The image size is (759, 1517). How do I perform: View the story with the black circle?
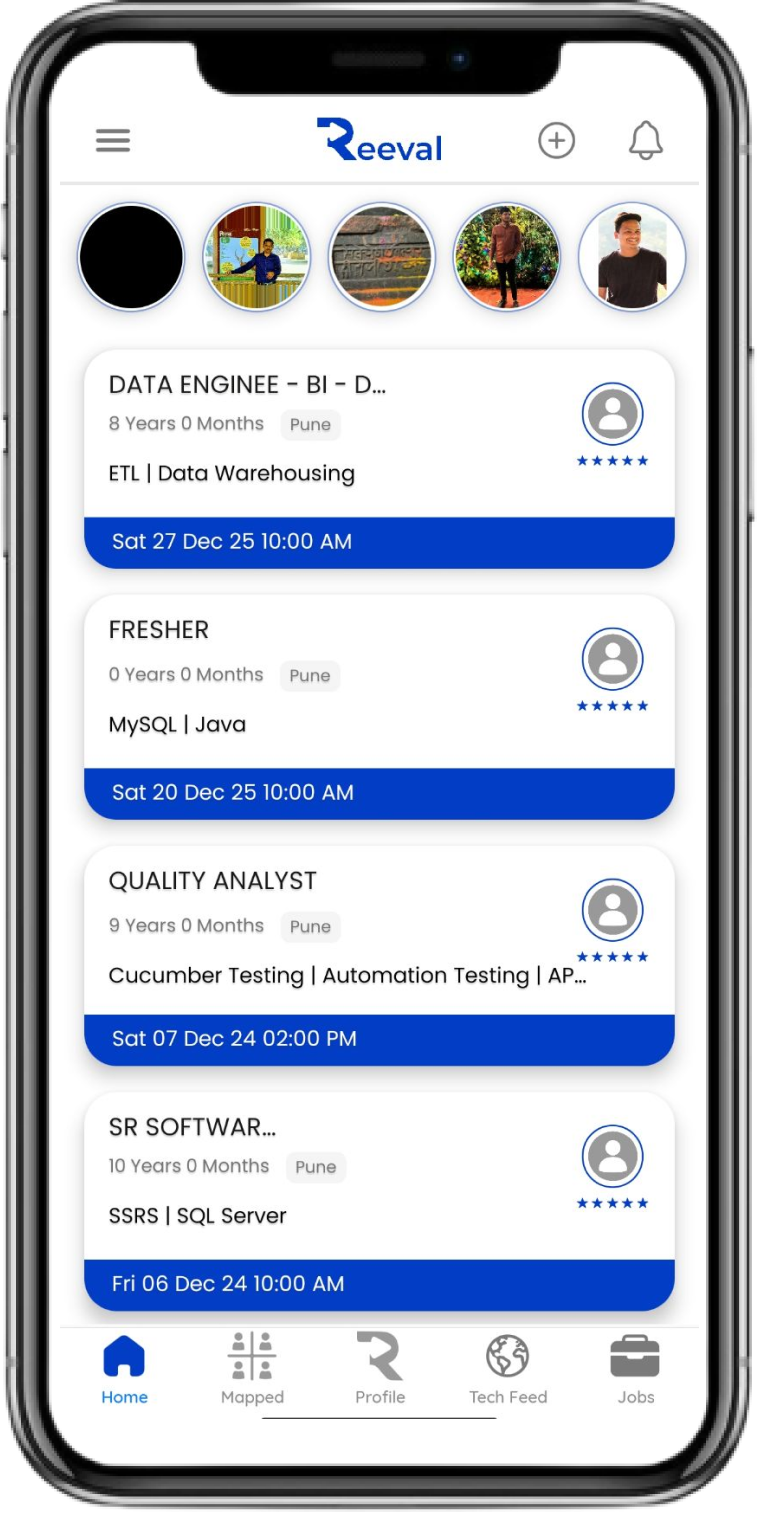coord(131,257)
